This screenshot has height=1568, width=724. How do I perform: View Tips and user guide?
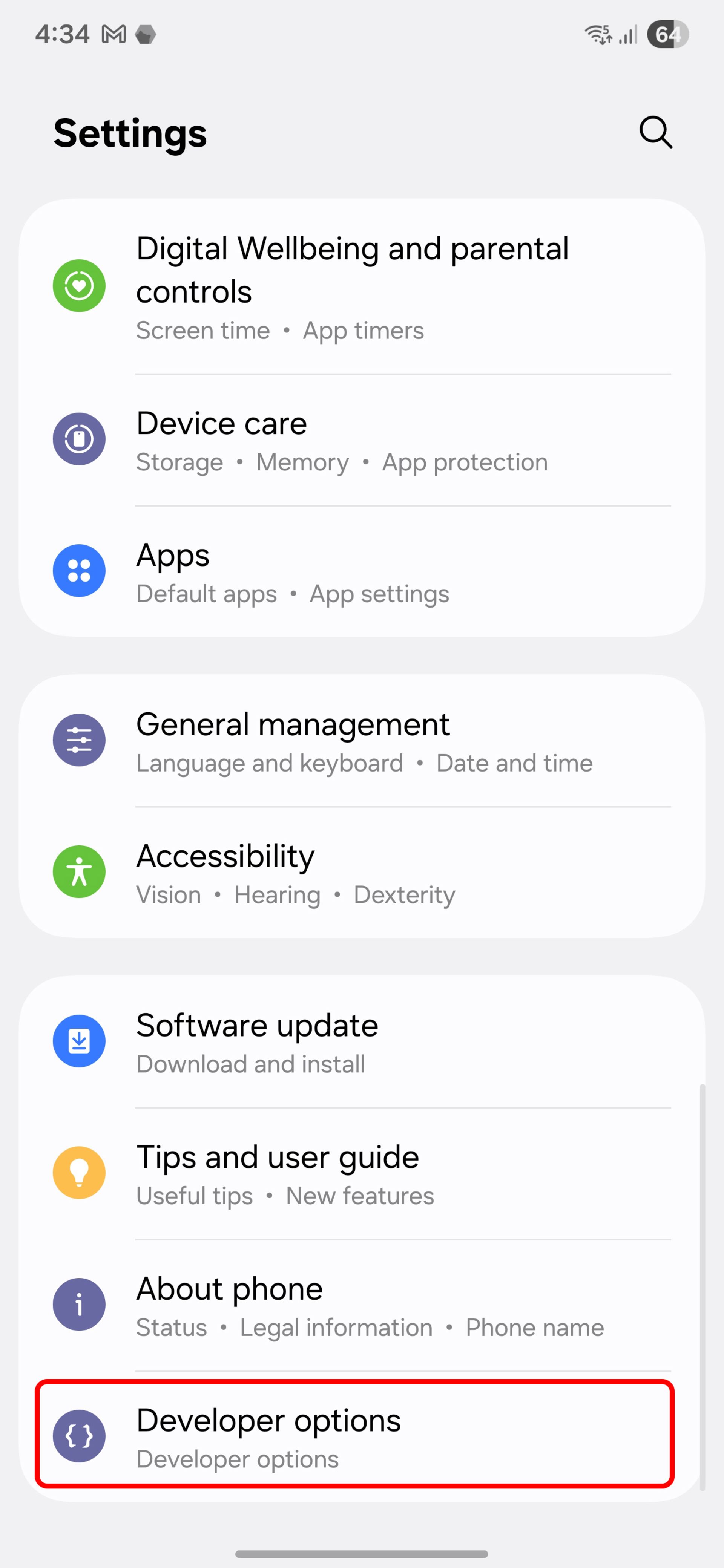(x=362, y=1174)
